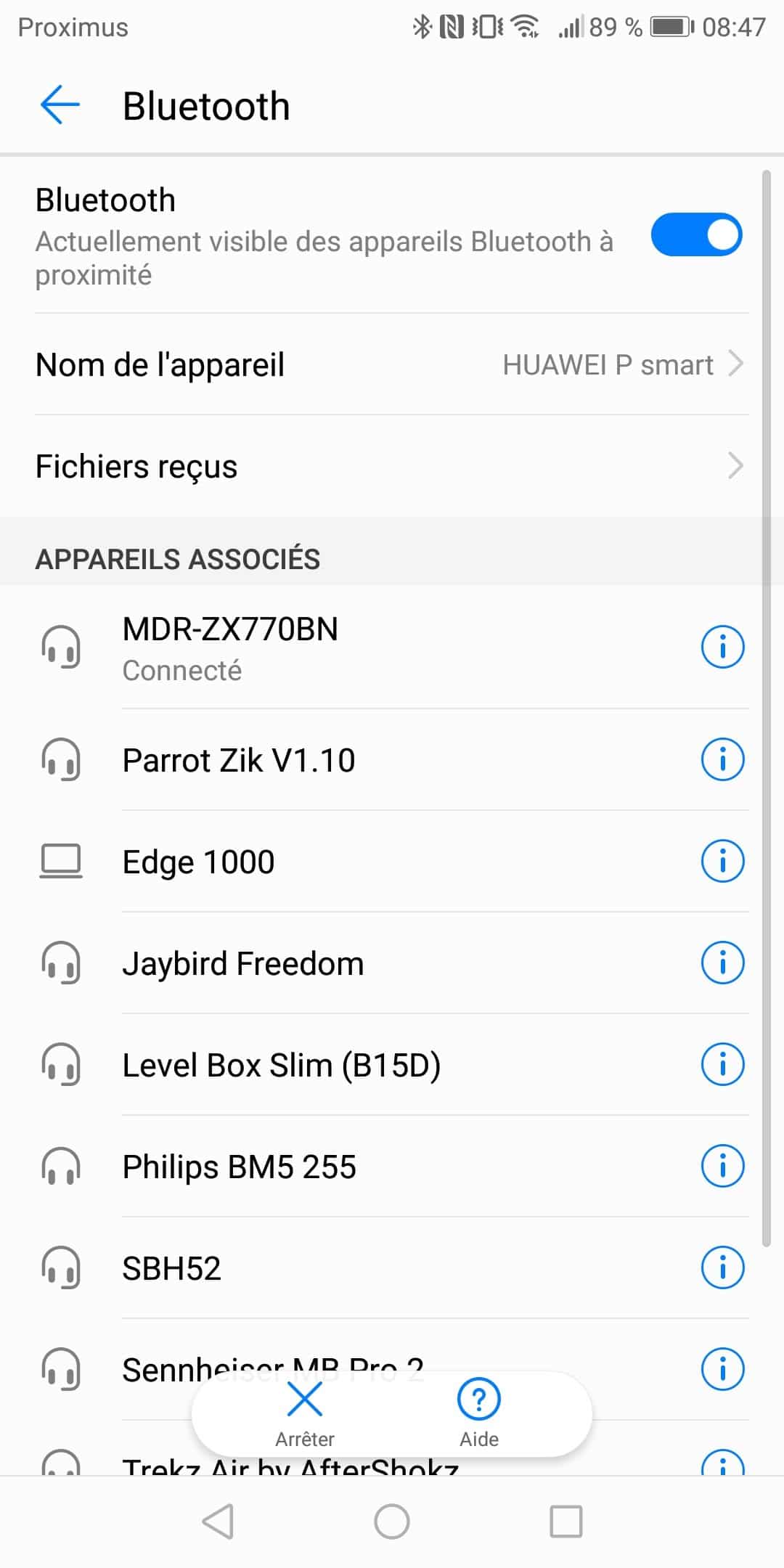Viewport: 784px width, 1568px height.
Task: Connect to Philips BM5 255
Action: (x=363, y=1167)
